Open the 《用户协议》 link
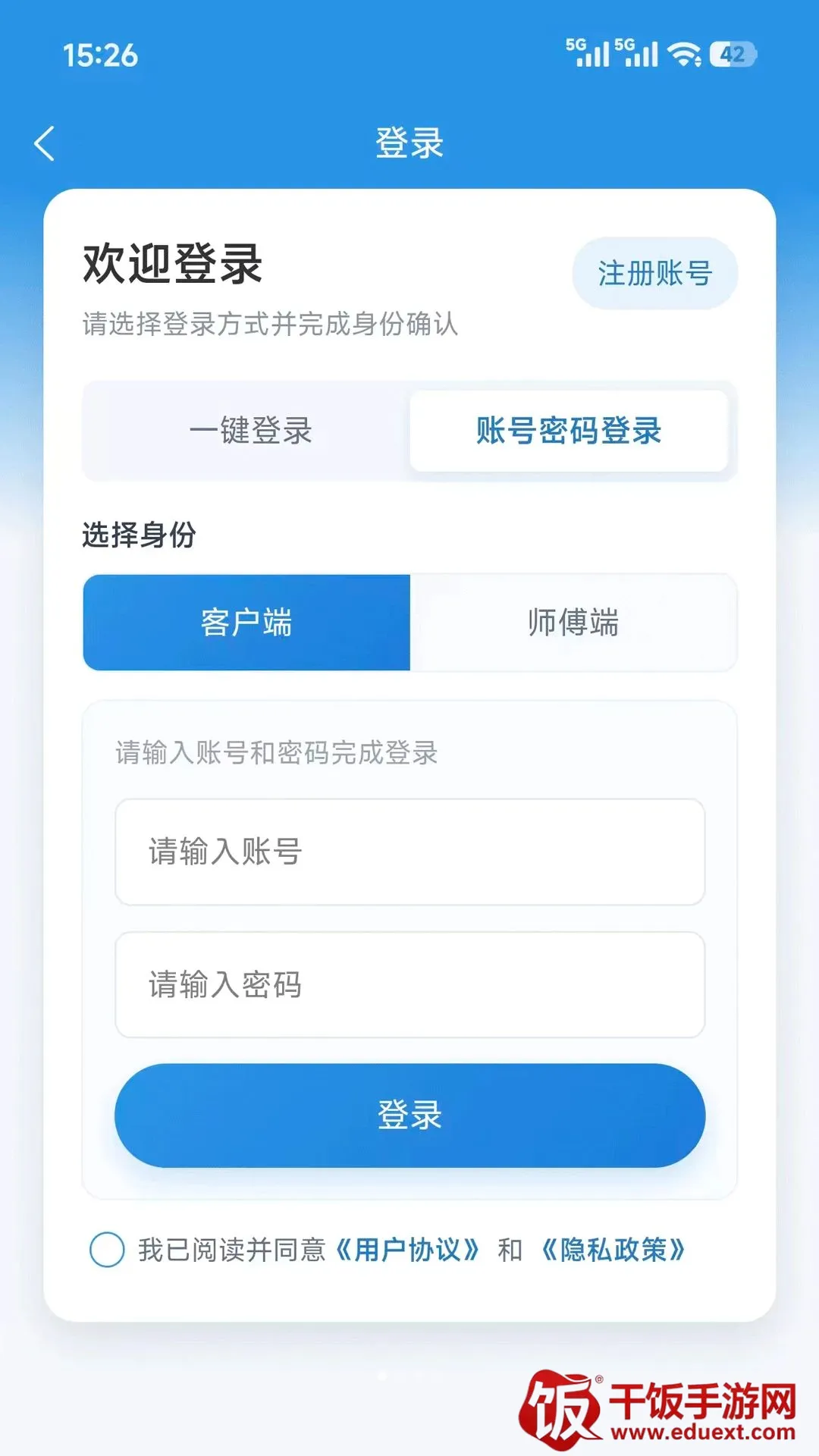Viewport: 819px width, 1456px height. pos(407,1250)
